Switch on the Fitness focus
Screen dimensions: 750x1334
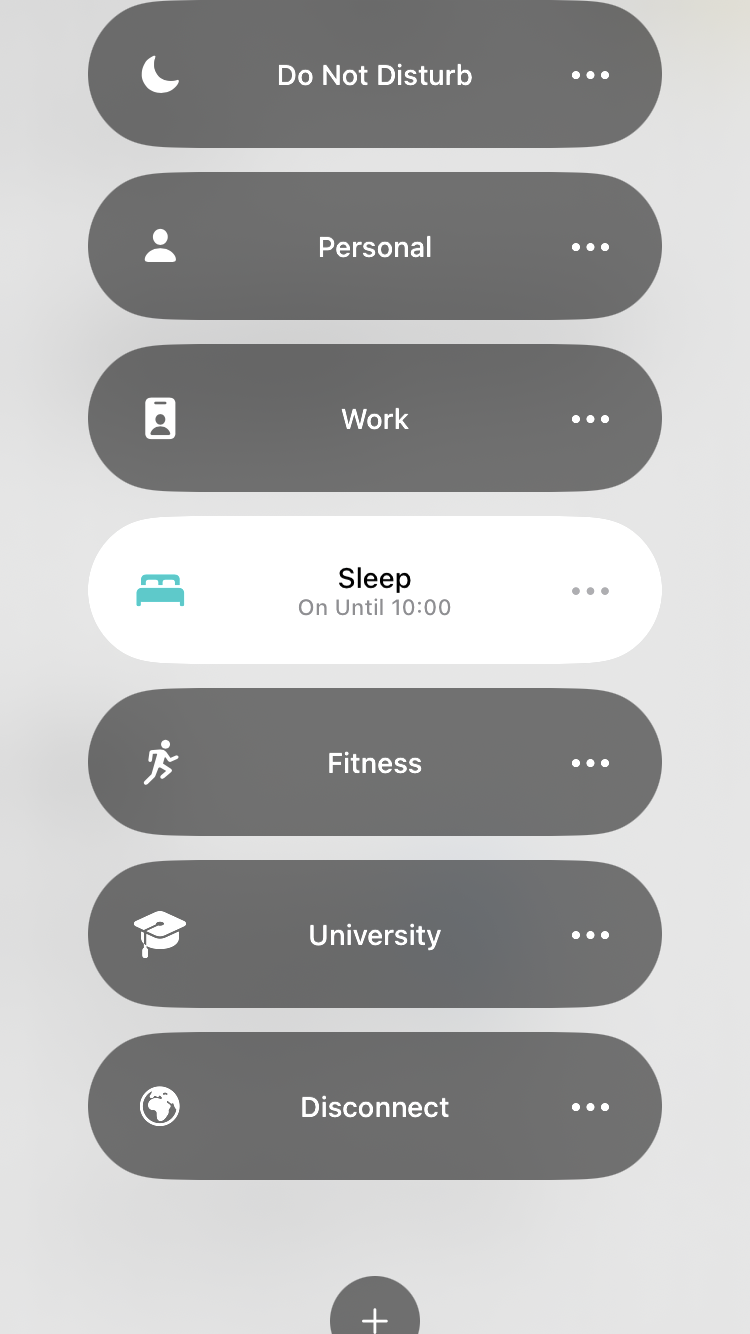coord(374,764)
